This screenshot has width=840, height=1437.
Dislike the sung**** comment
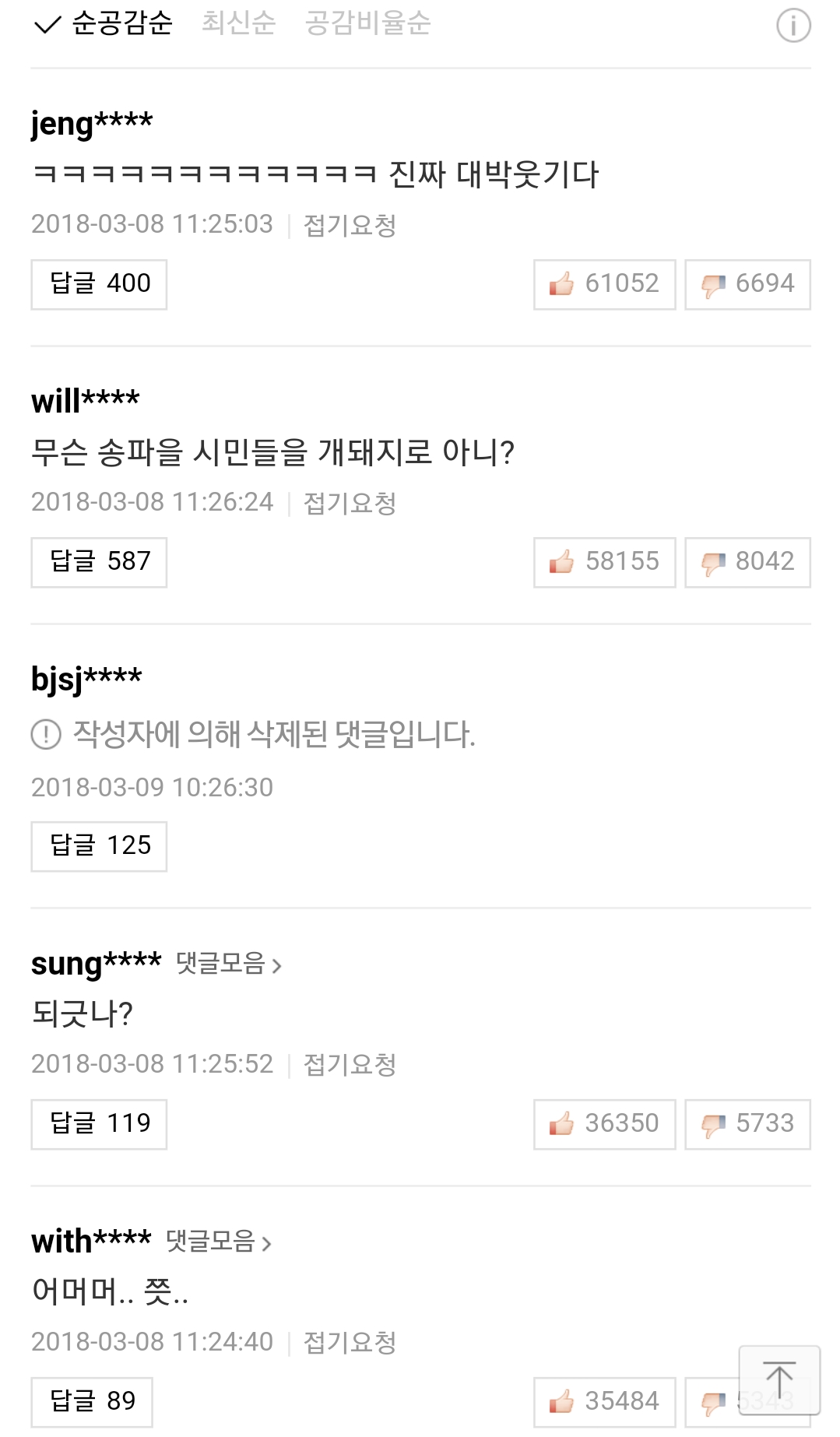(x=747, y=1124)
